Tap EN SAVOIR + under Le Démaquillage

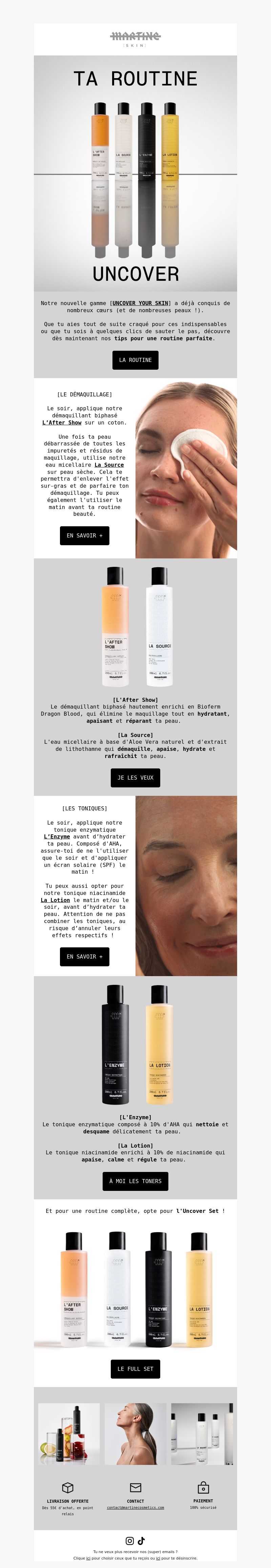(x=84, y=536)
